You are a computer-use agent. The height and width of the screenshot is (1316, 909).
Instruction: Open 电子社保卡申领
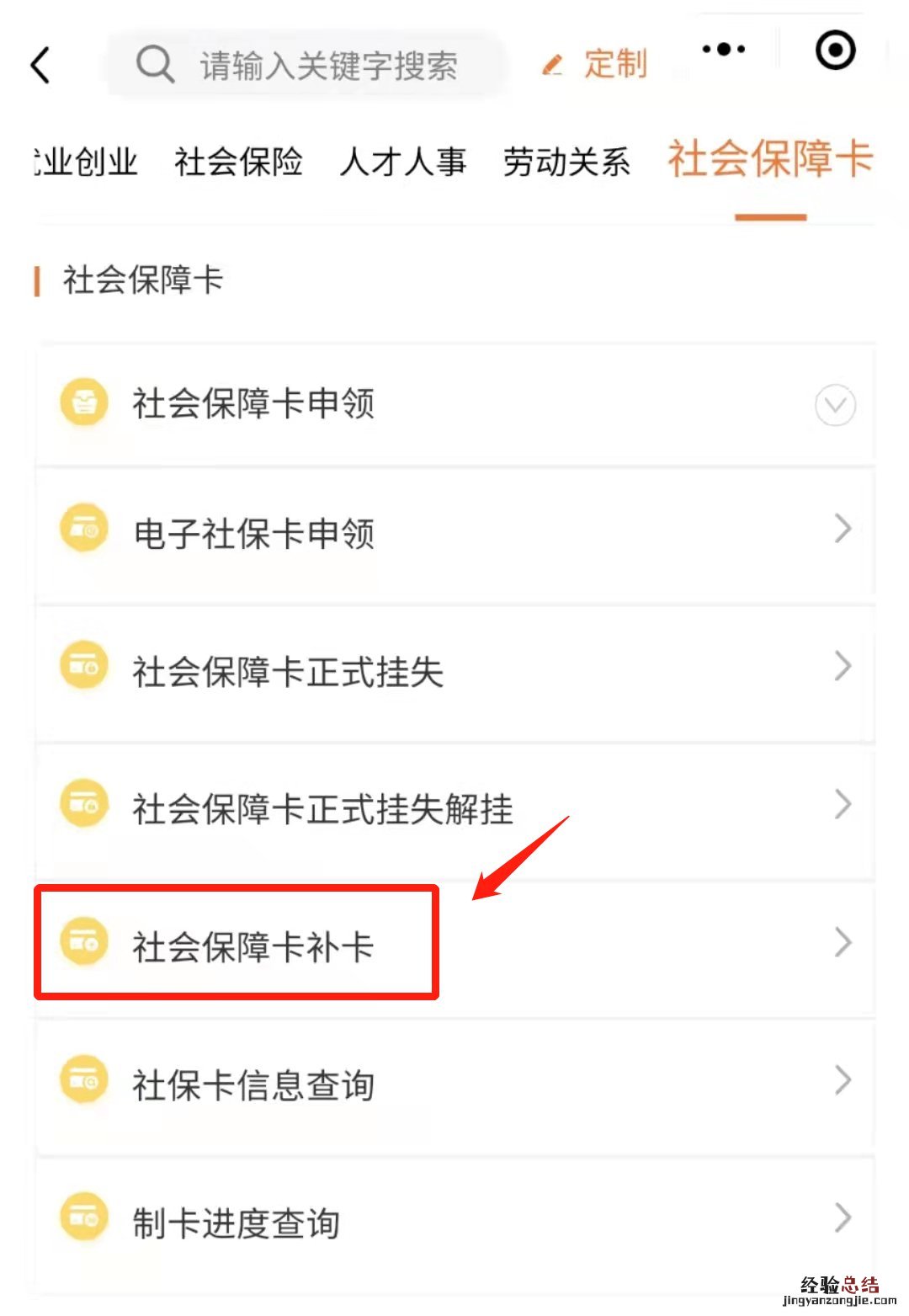pos(454,533)
